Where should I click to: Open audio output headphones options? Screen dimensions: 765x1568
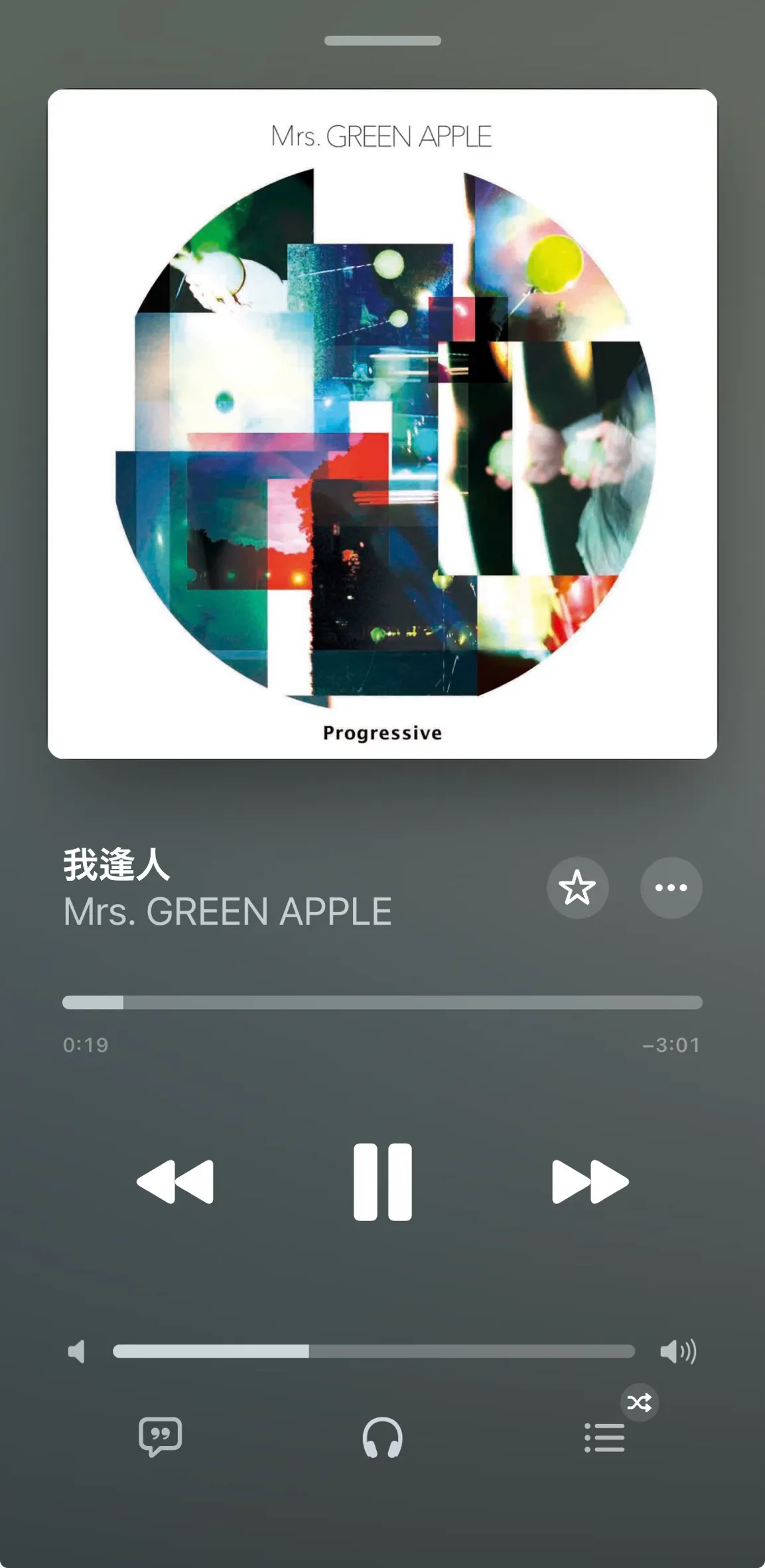[382, 1437]
